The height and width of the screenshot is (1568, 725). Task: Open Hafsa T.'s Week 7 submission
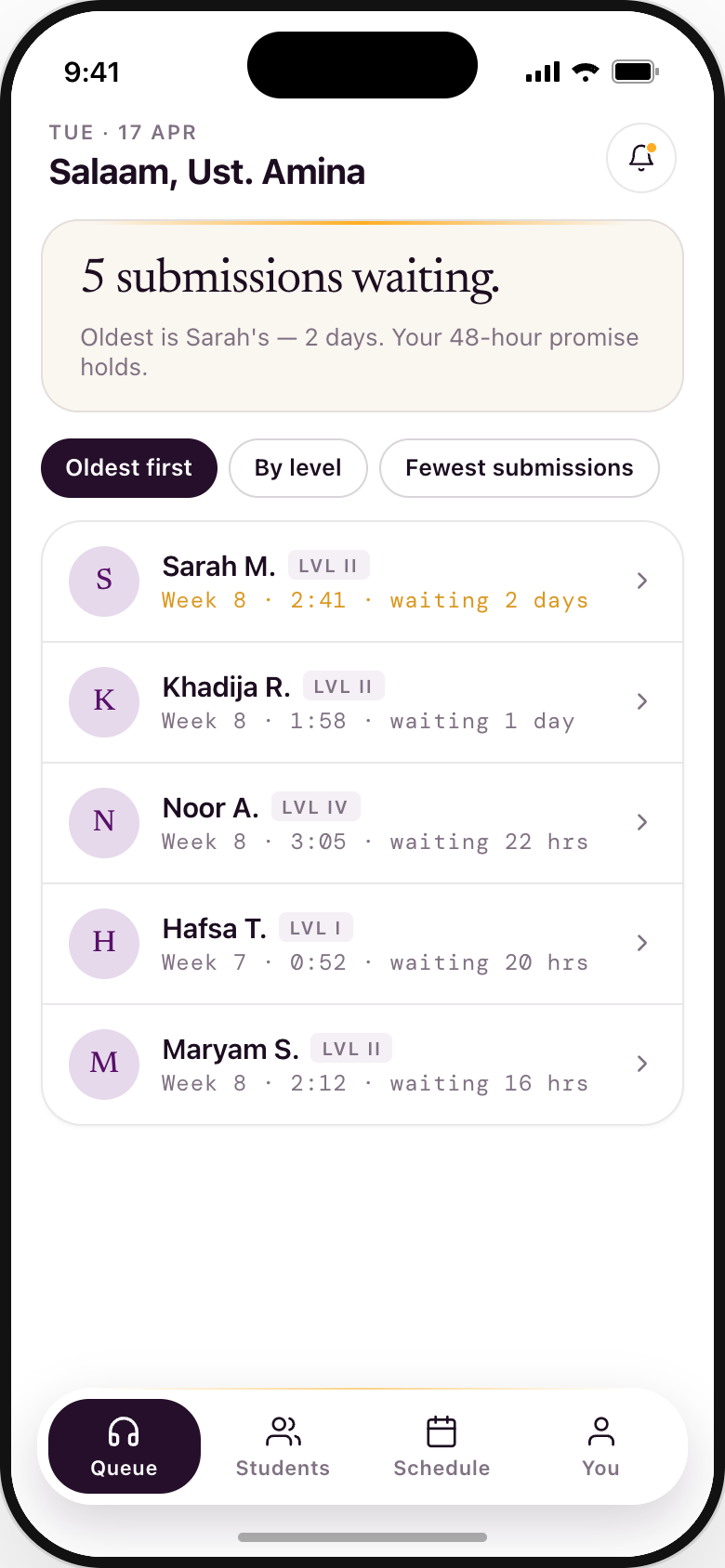(x=362, y=944)
